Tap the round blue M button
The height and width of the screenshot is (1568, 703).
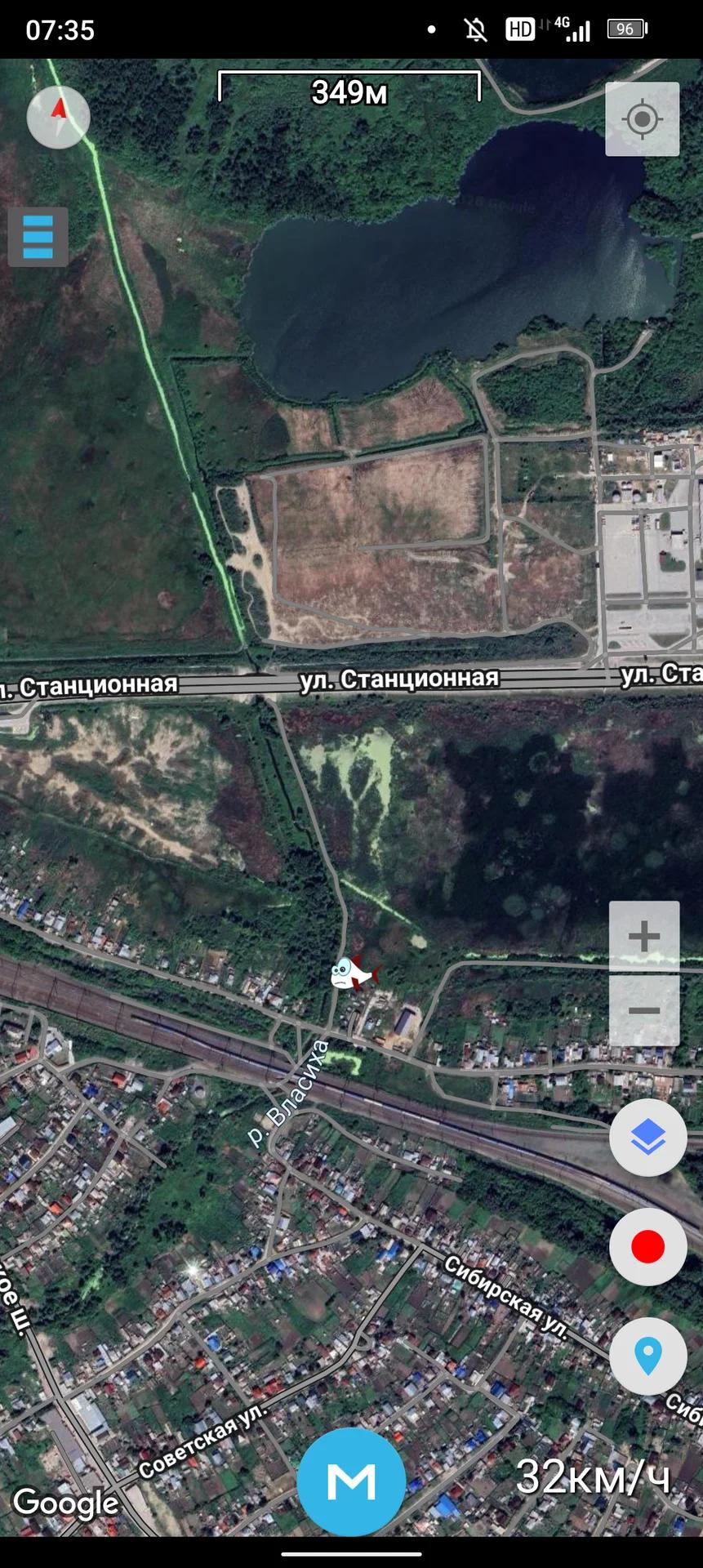point(351,1481)
